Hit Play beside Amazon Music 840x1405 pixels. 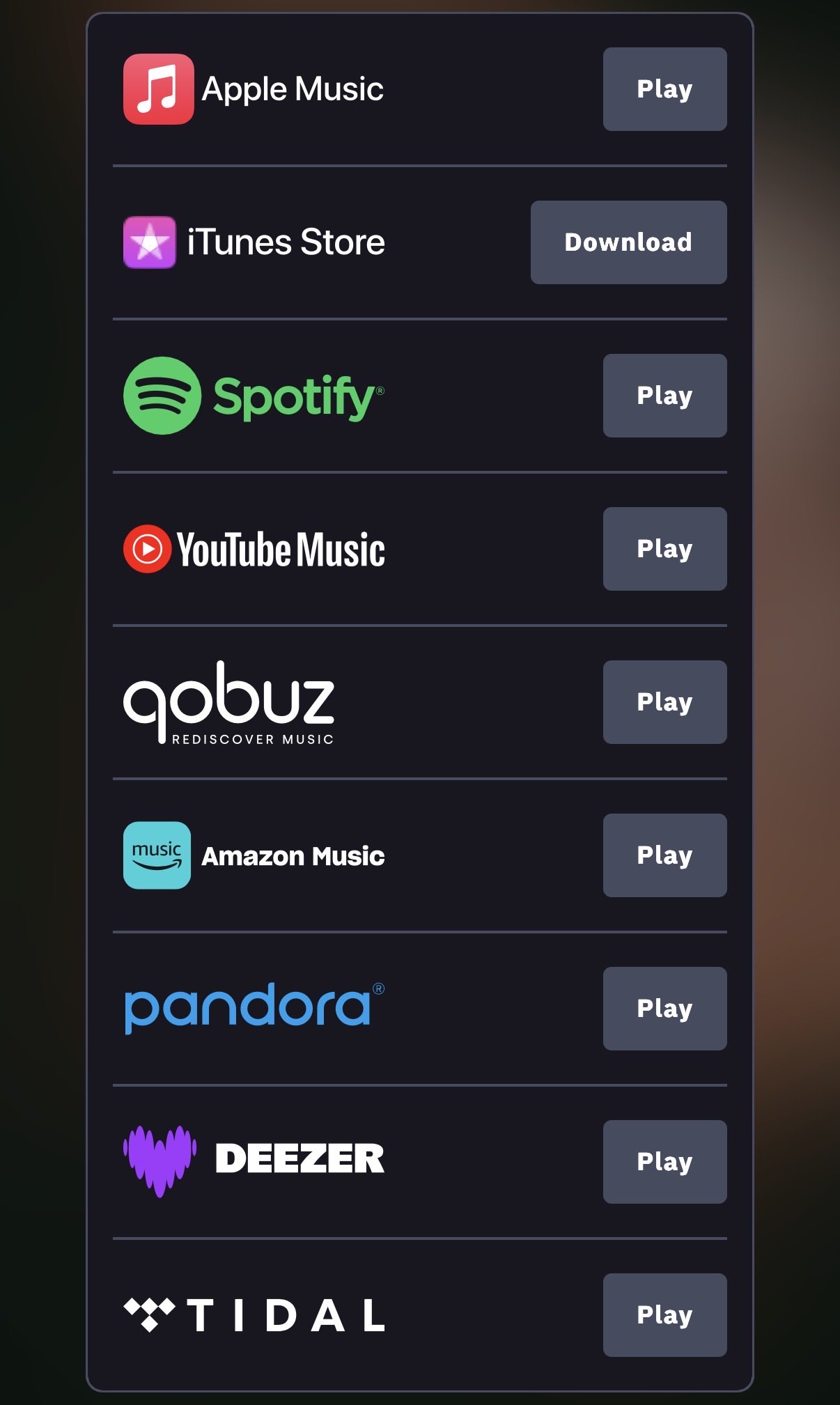pyautogui.click(x=664, y=855)
